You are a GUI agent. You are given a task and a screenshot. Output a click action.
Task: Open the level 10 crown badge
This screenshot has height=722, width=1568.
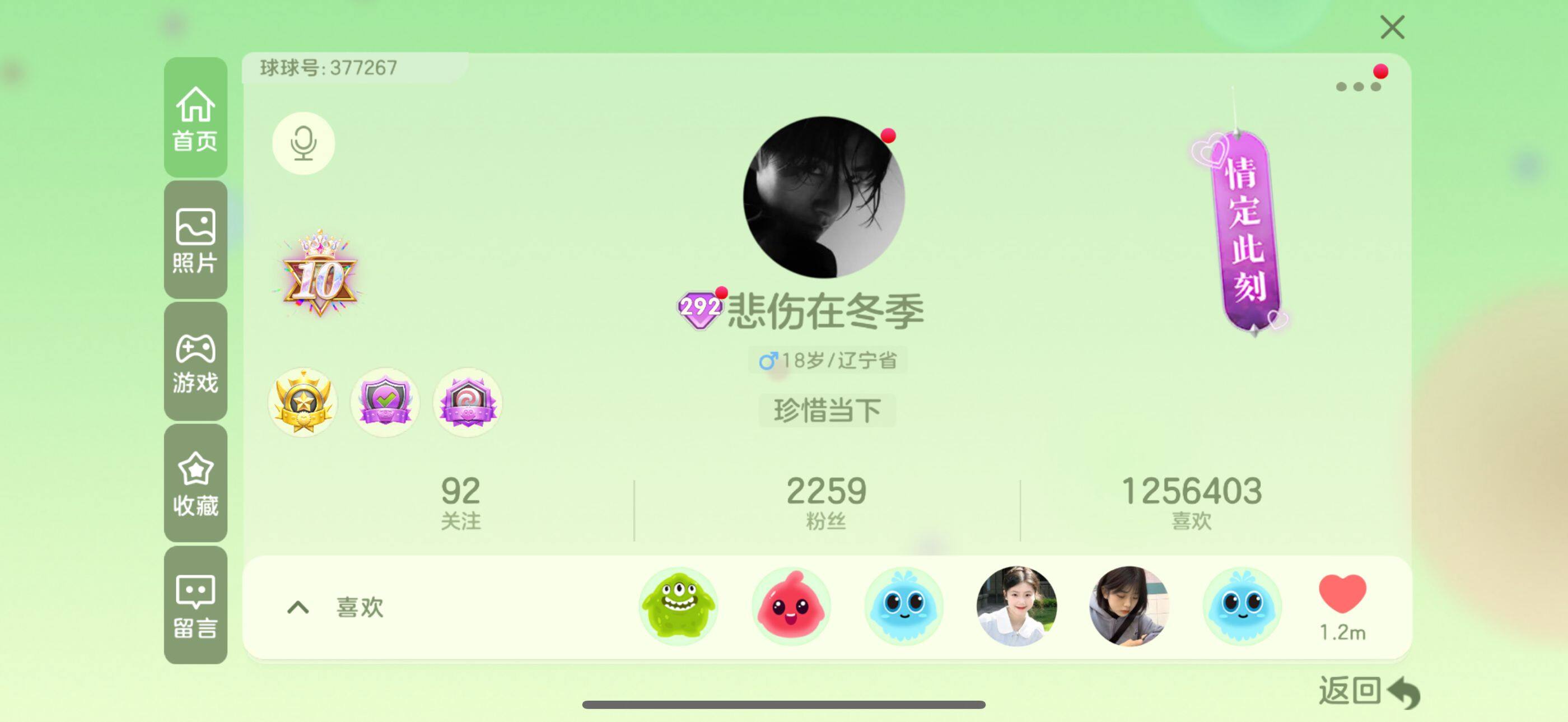(x=320, y=275)
